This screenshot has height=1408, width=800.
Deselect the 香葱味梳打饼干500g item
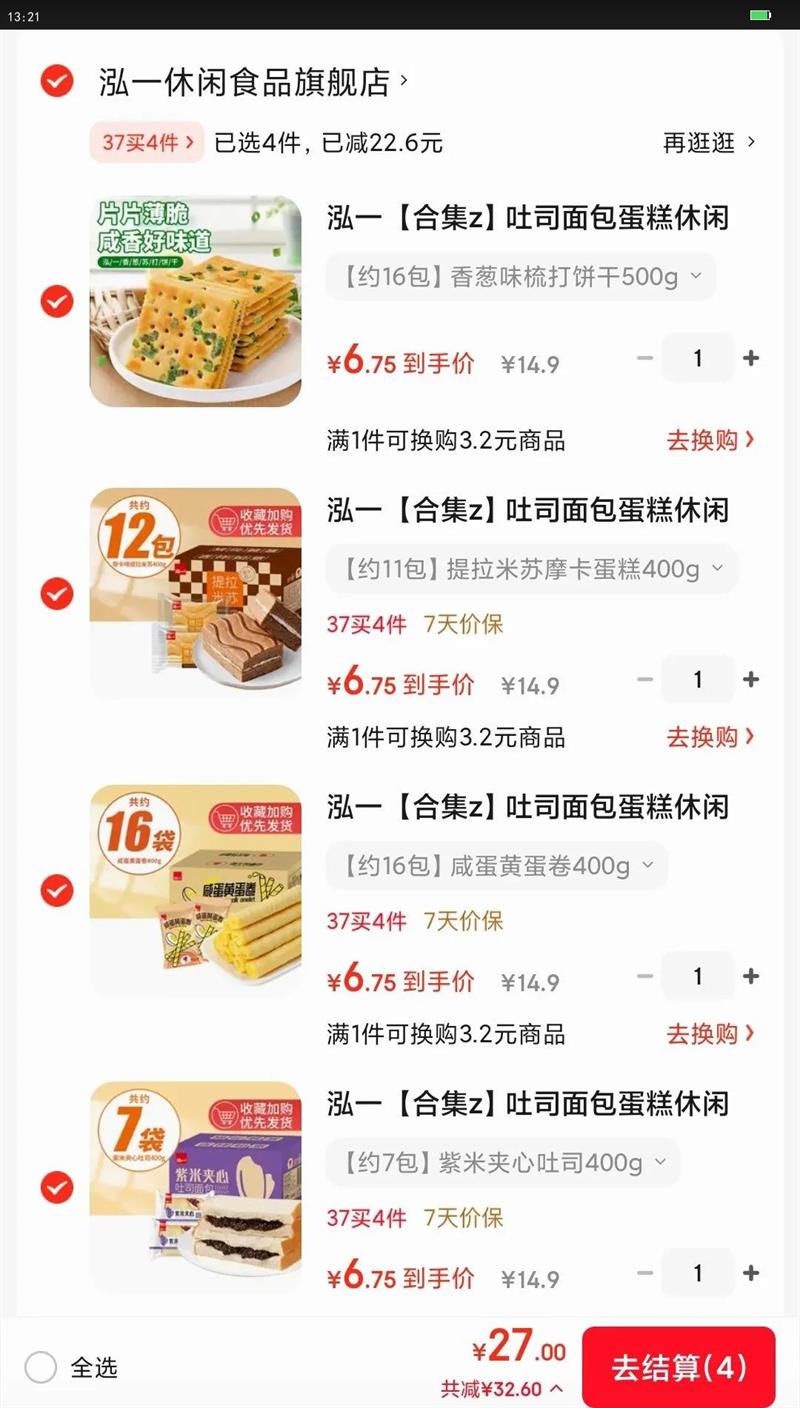(x=57, y=301)
